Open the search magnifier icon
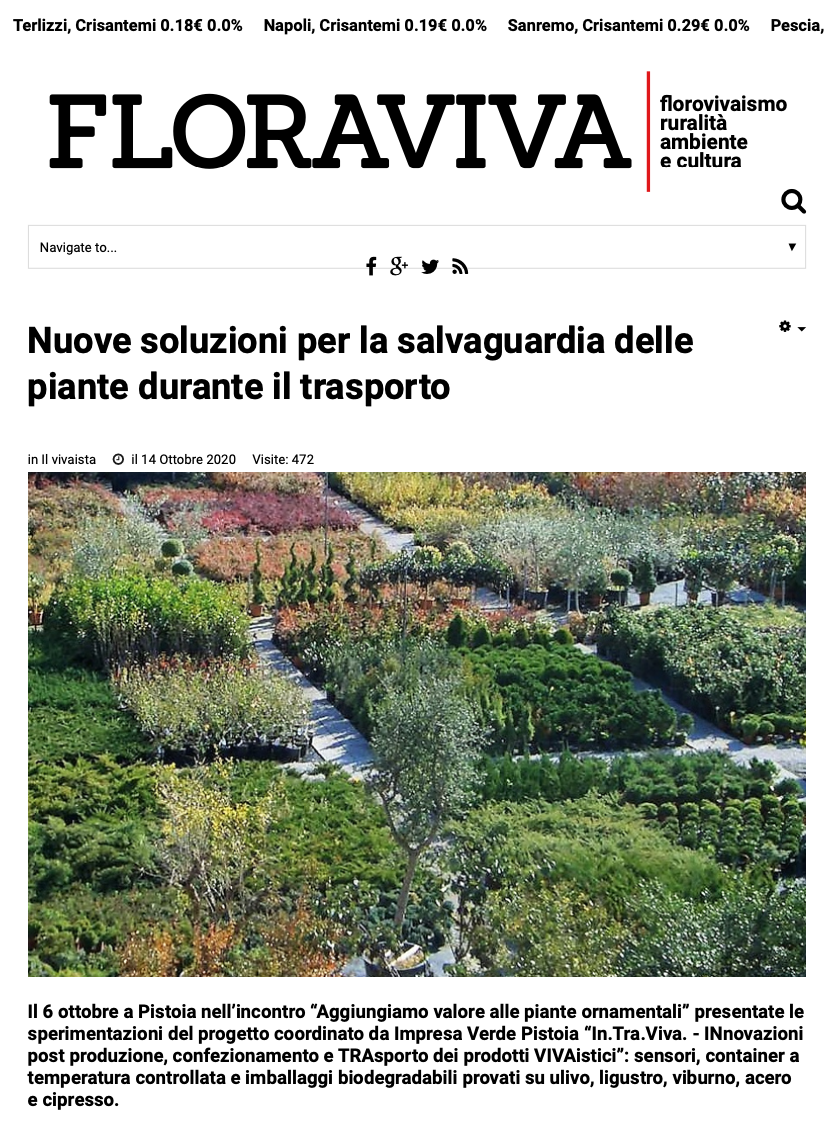Screen dimensions: 832x1140 click(x=793, y=203)
